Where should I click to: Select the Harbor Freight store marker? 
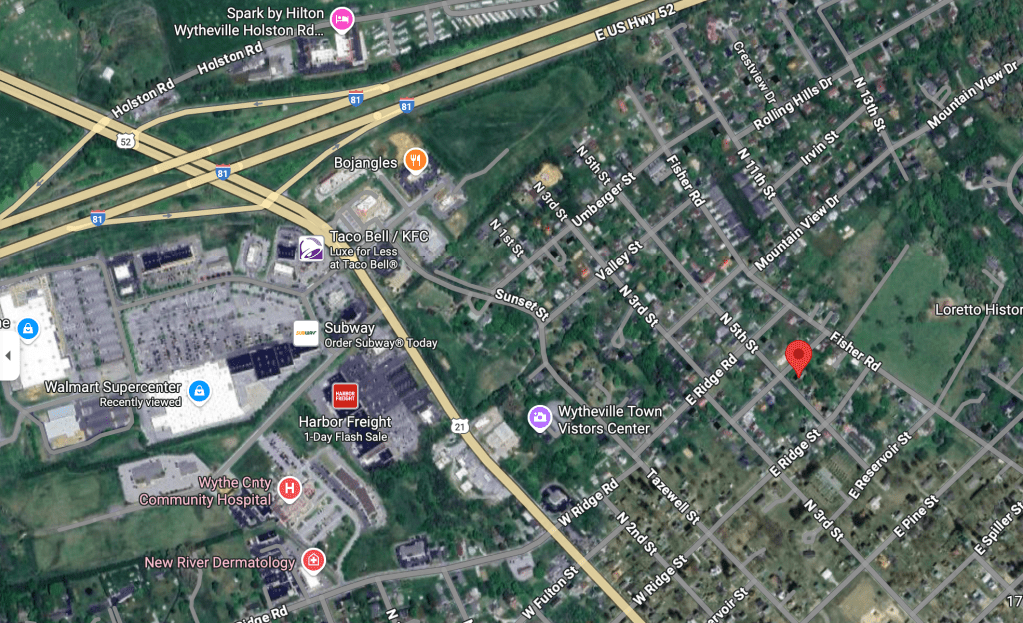345,395
